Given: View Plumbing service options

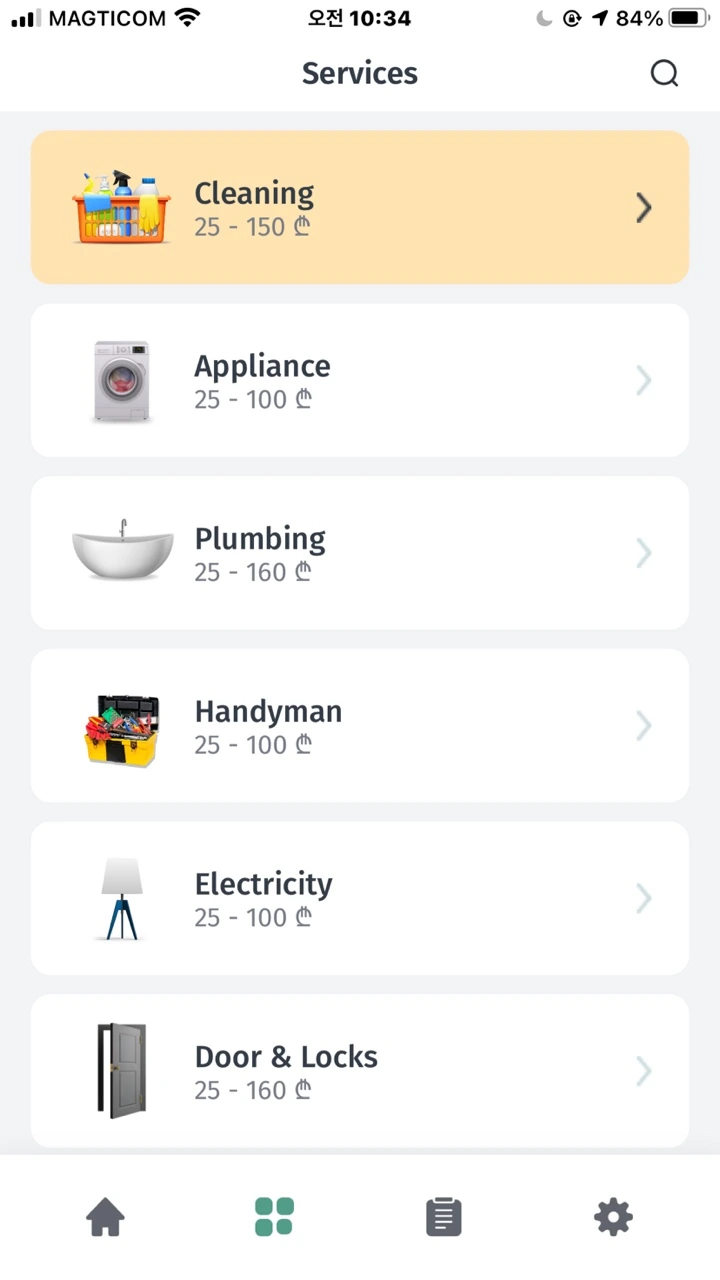Looking at the screenshot, I should [360, 553].
